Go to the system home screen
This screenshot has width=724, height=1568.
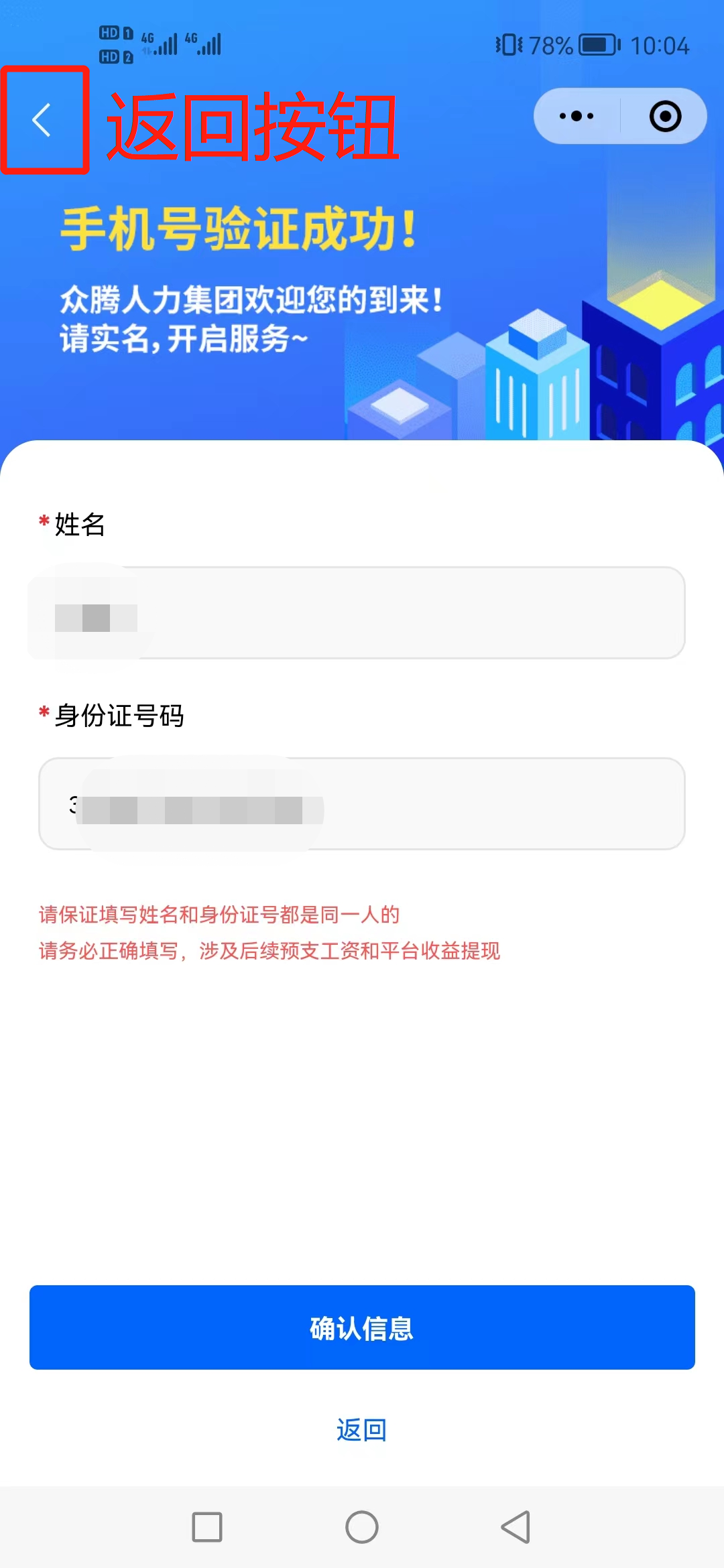pyautogui.click(x=362, y=1527)
